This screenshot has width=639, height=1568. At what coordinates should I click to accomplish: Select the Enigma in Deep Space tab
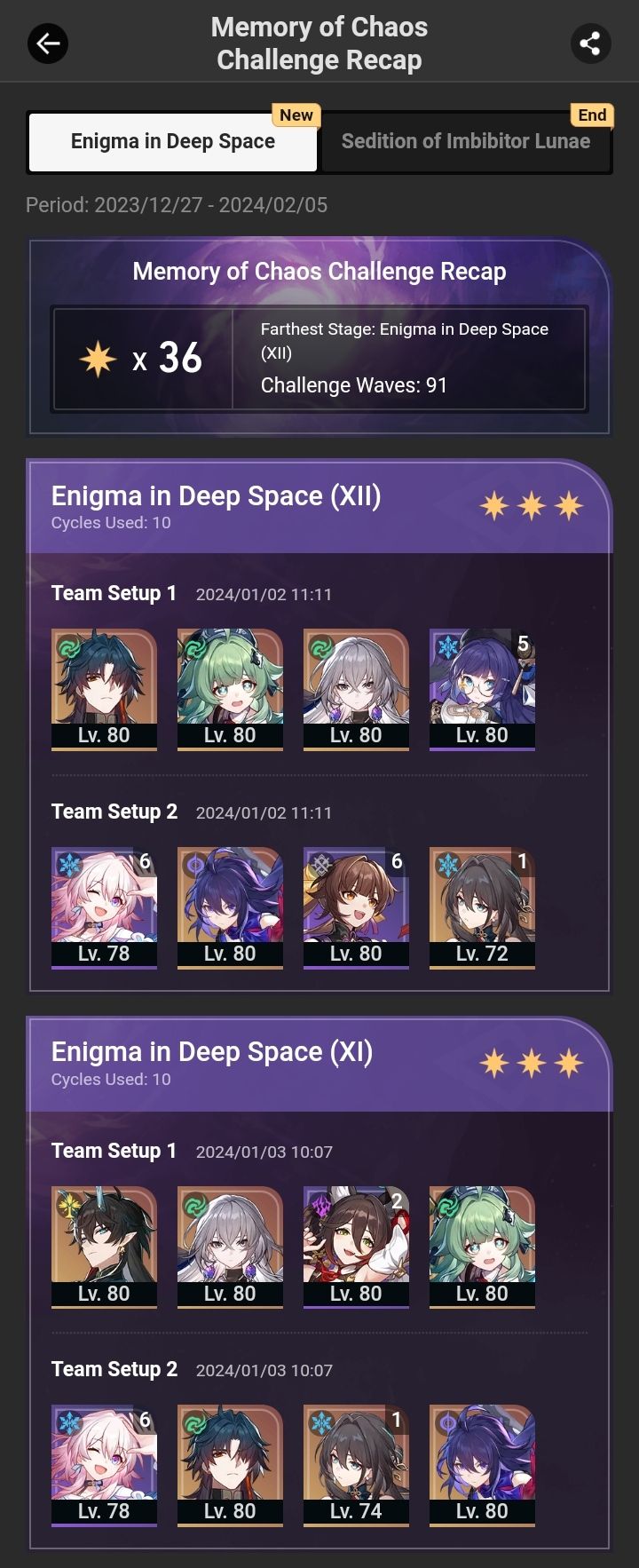[x=172, y=140]
